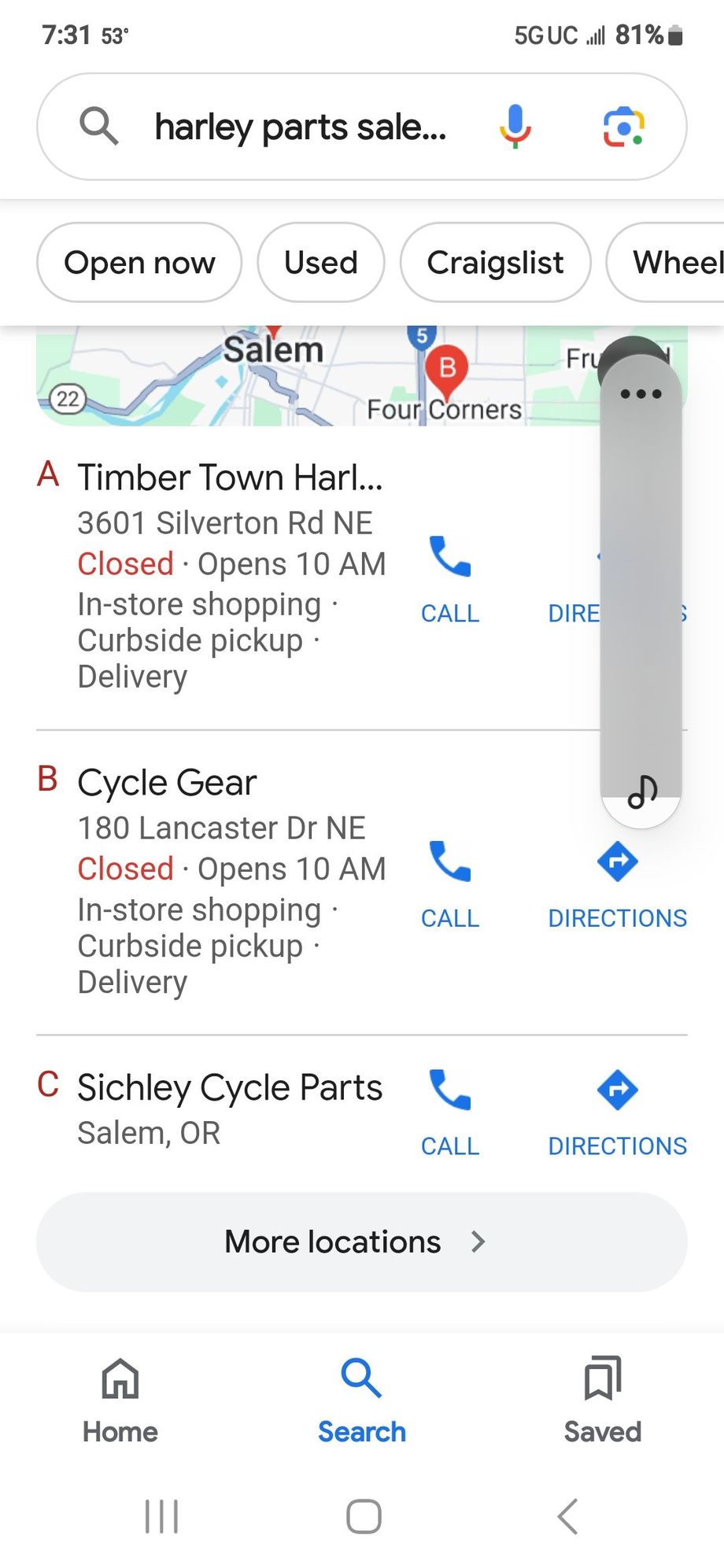Open the Timber Town Harley listing
Screen dimensions: 724x1568
[230, 478]
